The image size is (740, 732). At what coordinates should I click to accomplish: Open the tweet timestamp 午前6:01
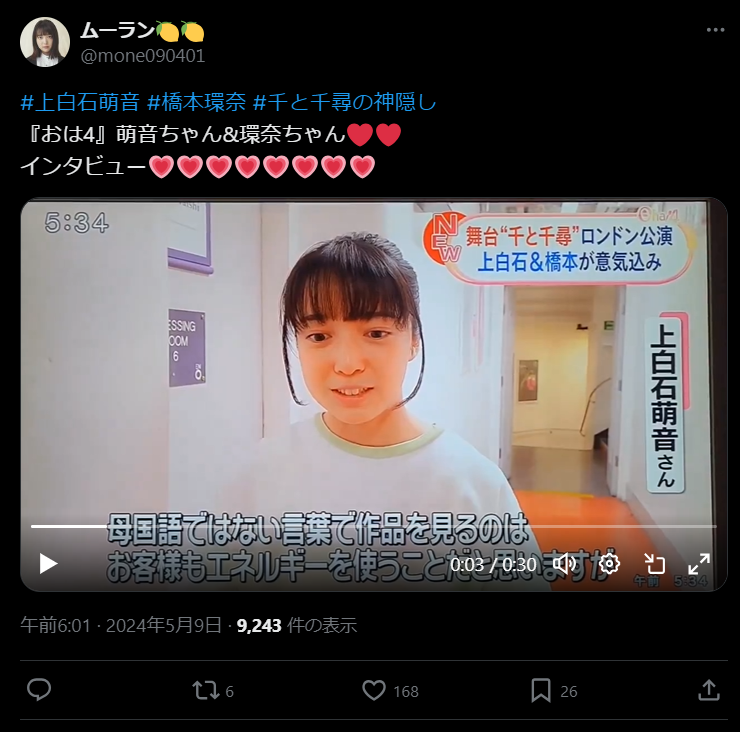click(56, 626)
